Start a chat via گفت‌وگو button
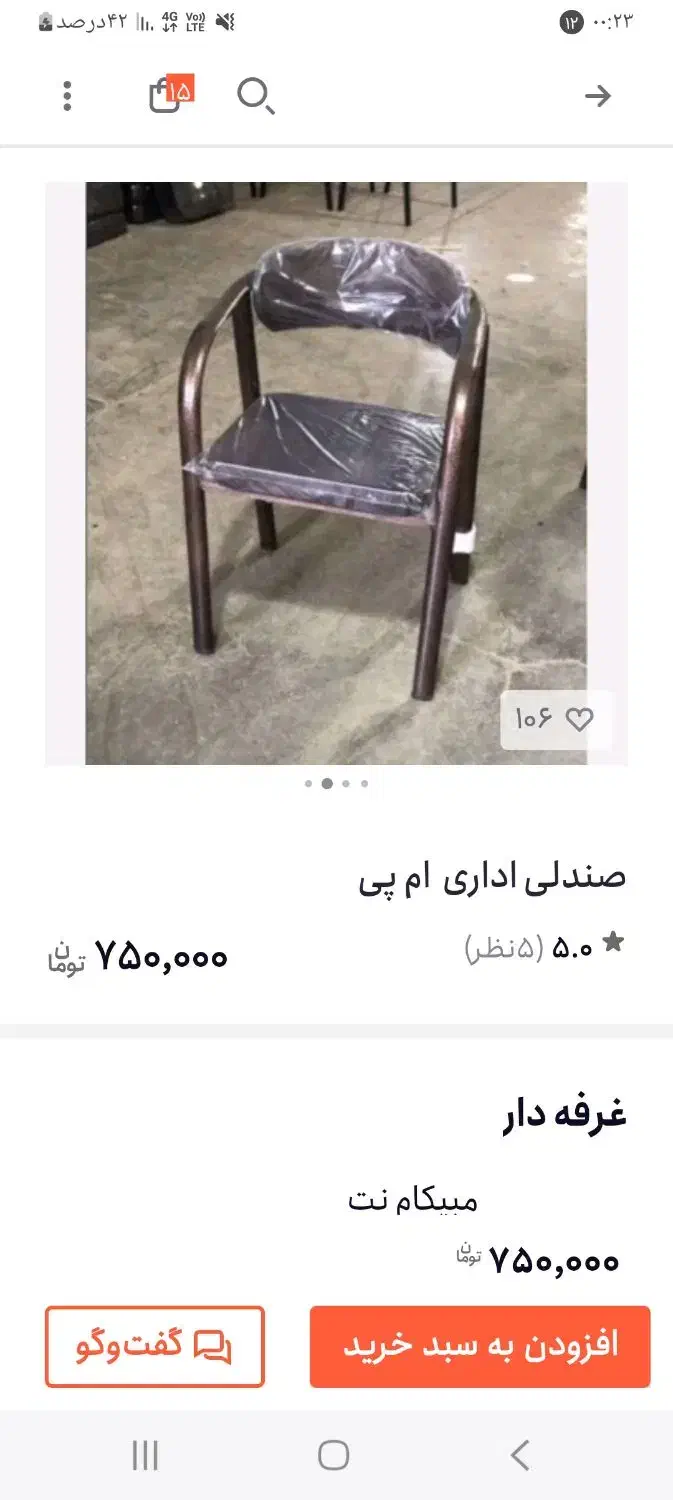 155,1346
